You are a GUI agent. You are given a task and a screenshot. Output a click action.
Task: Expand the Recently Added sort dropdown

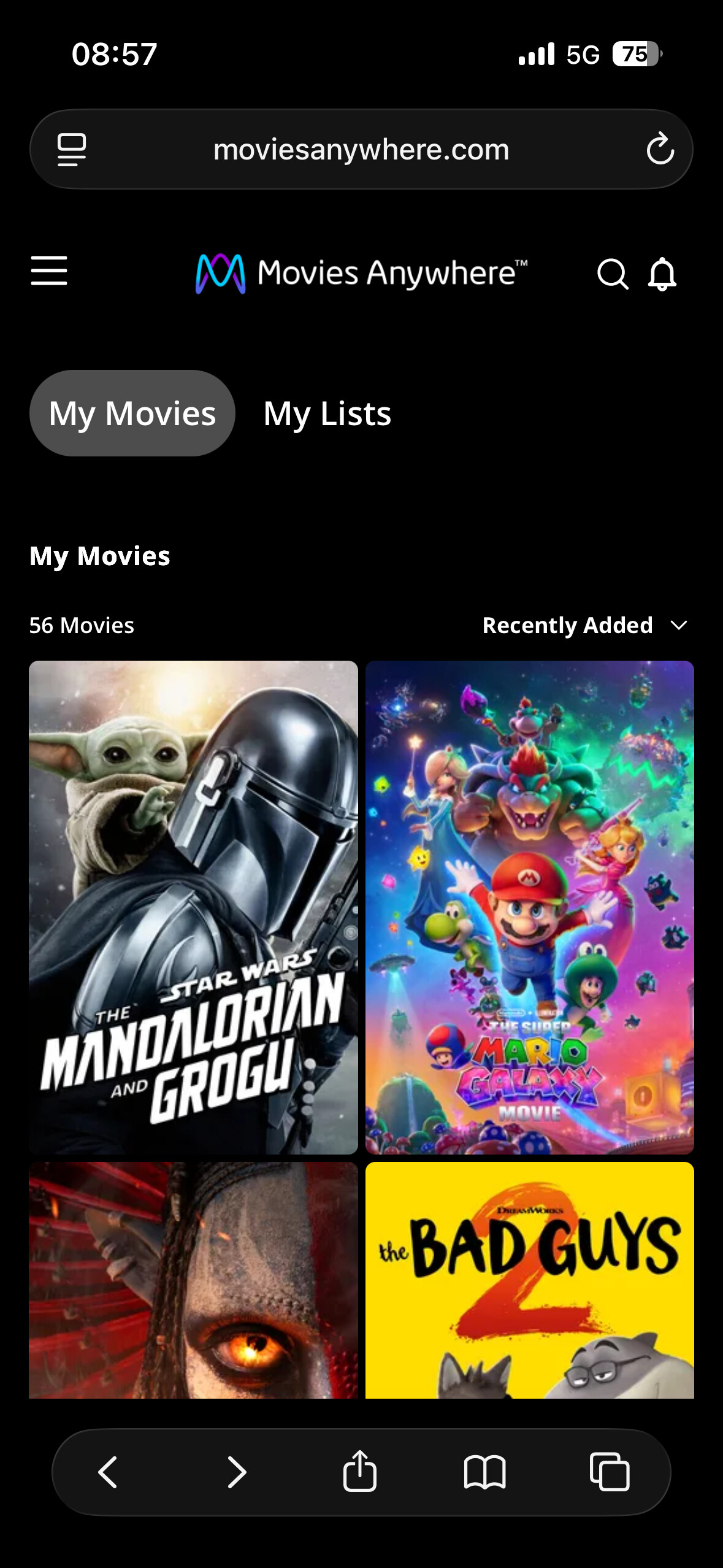click(x=585, y=625)
